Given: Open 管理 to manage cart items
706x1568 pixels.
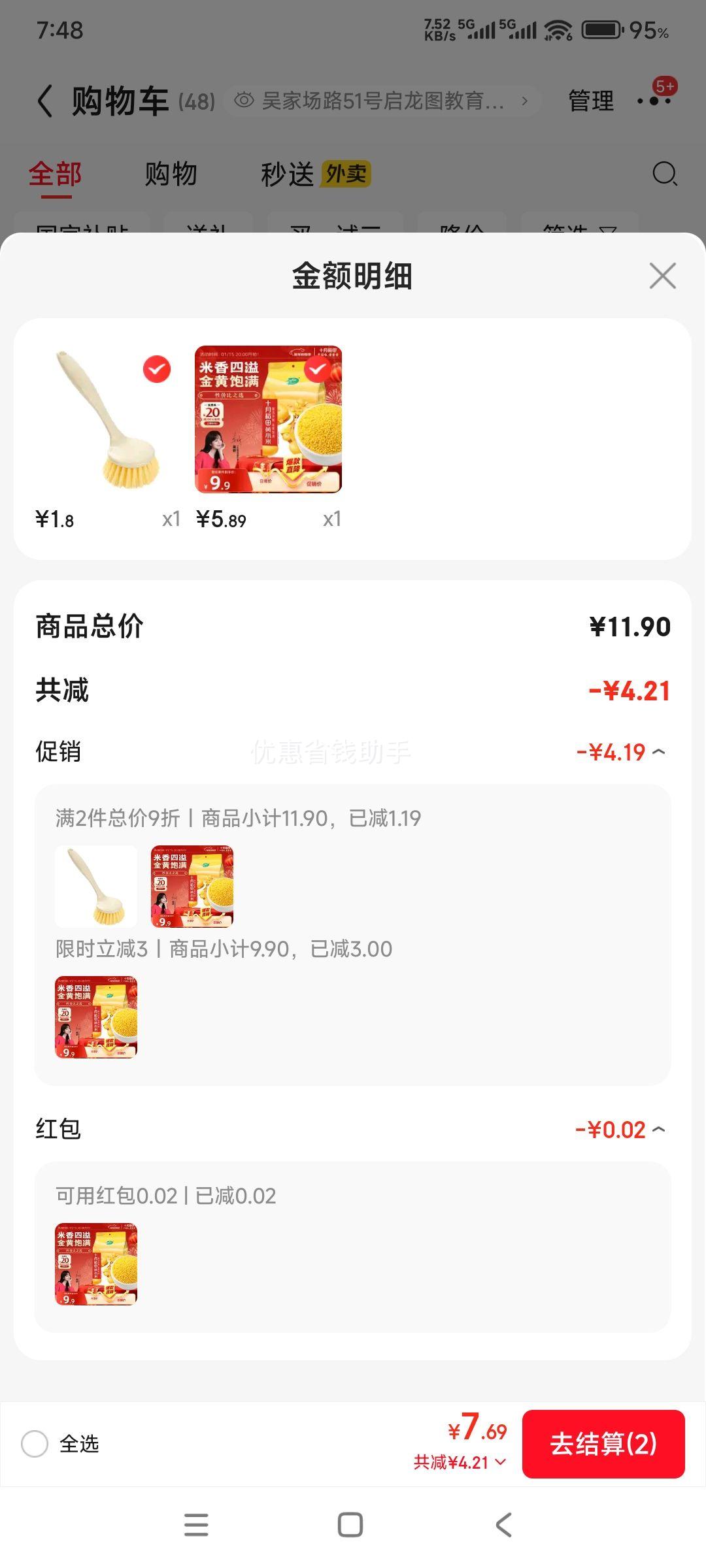Looking at the screenshot, I should [590, 101].
